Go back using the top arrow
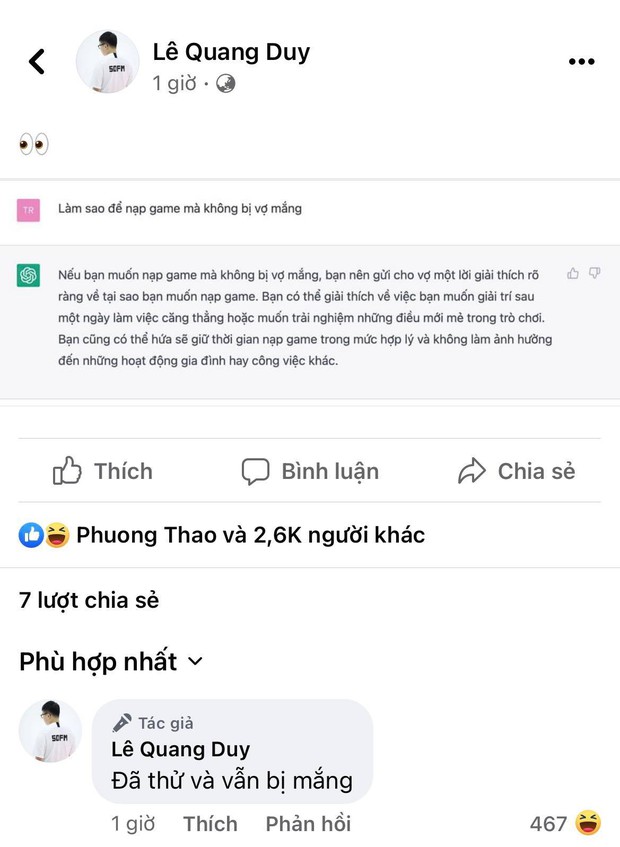Viewport: 620px width, 847px height. click(x=37, y=62)
